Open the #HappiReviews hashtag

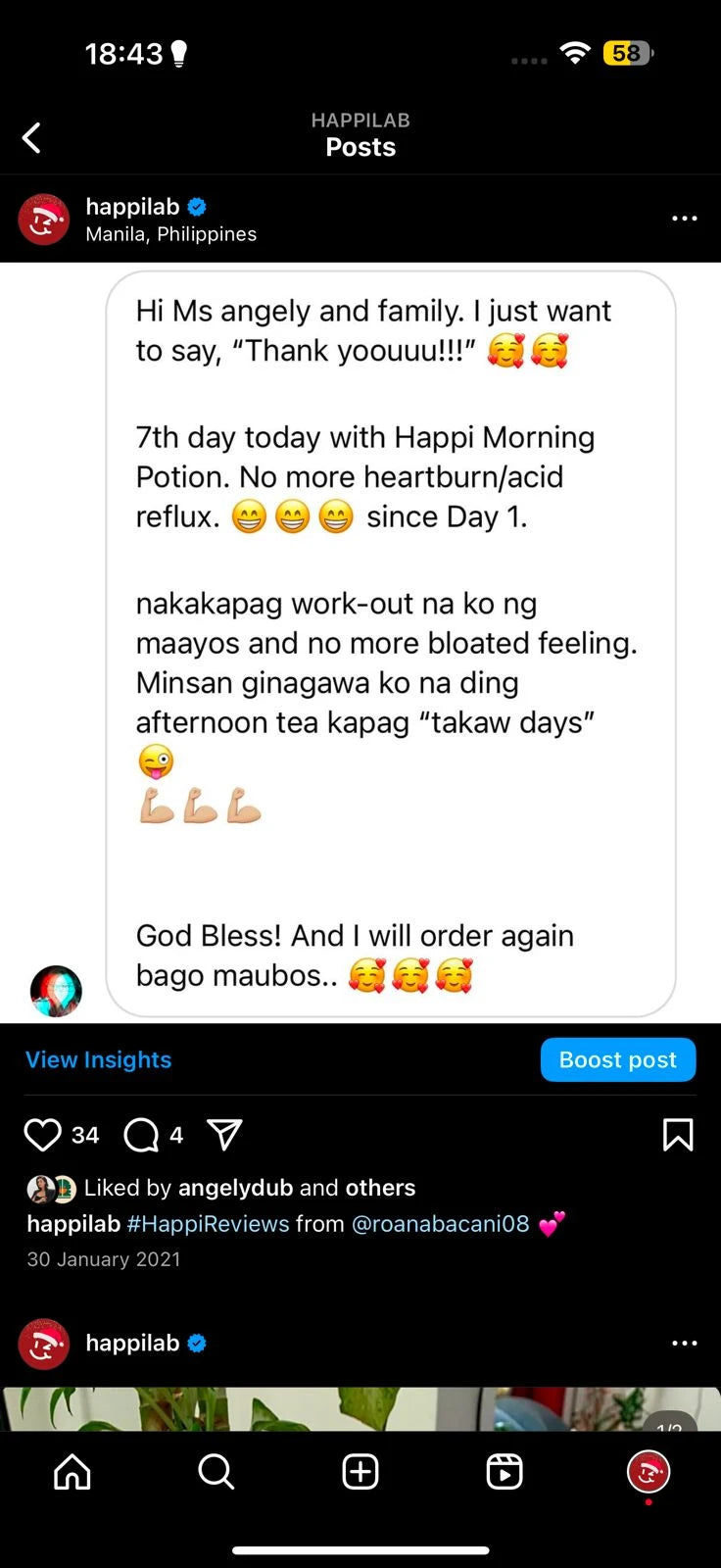coord(208,1224)
